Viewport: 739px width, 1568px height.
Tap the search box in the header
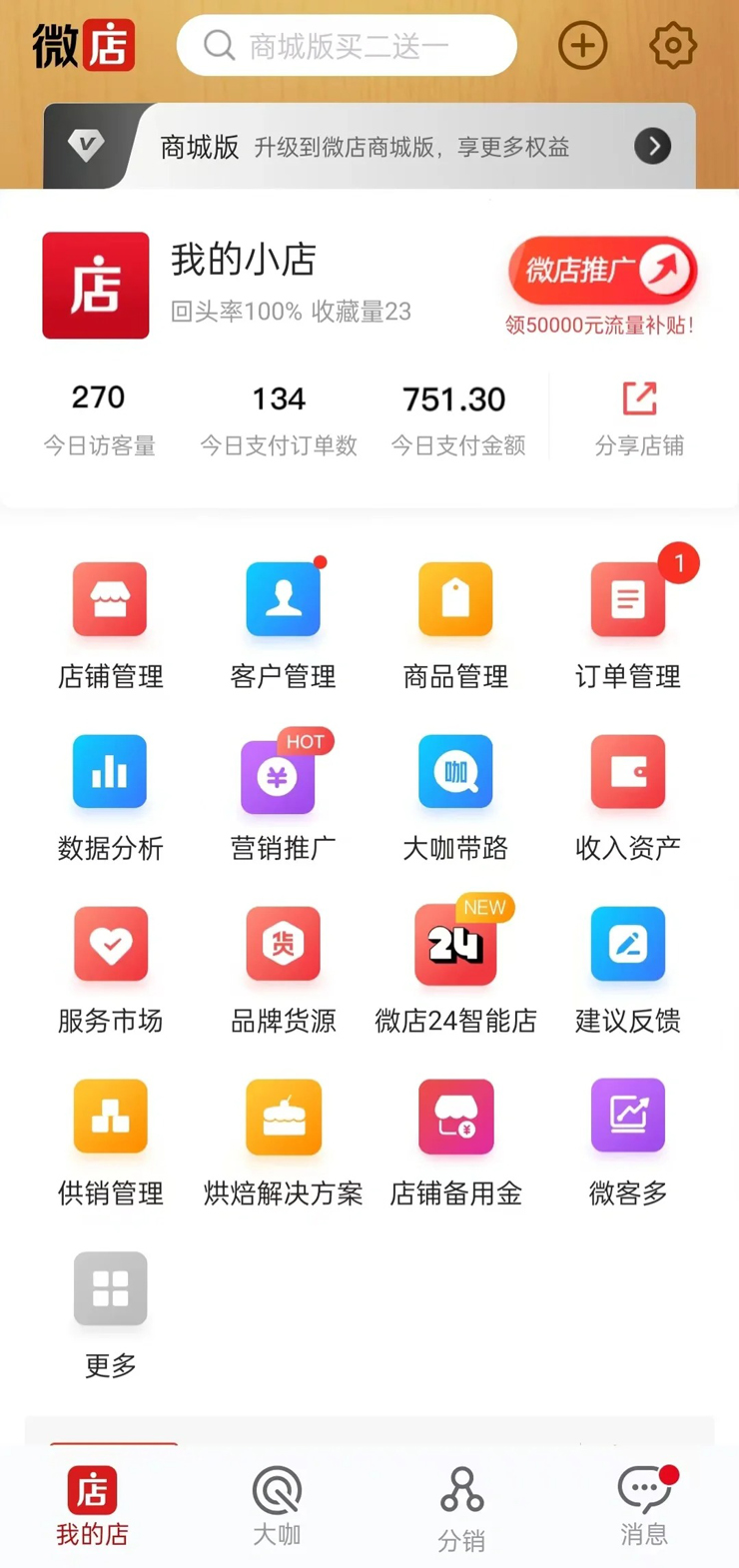(347, 46)
